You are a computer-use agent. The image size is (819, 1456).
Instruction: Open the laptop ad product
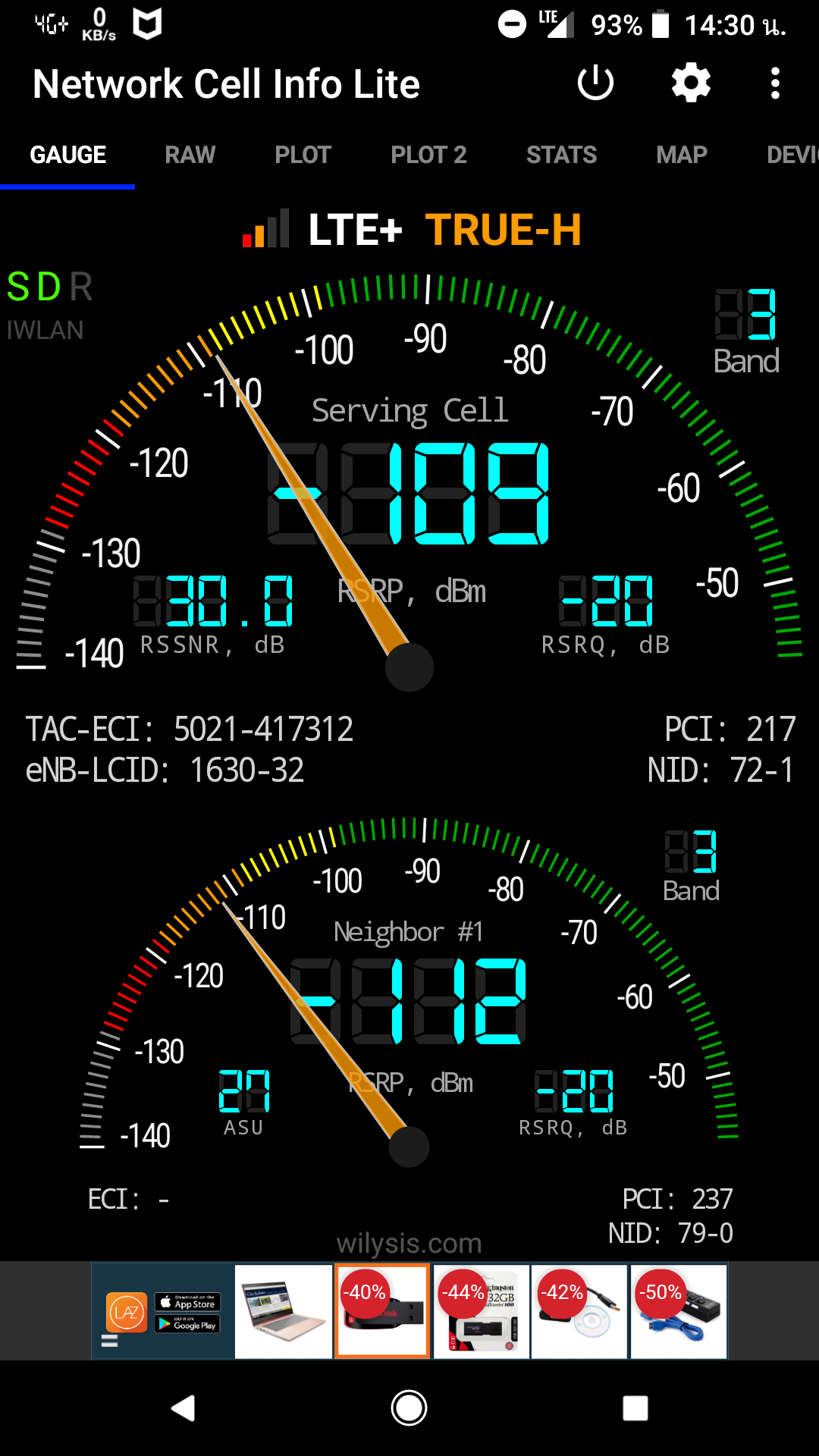284,1311
